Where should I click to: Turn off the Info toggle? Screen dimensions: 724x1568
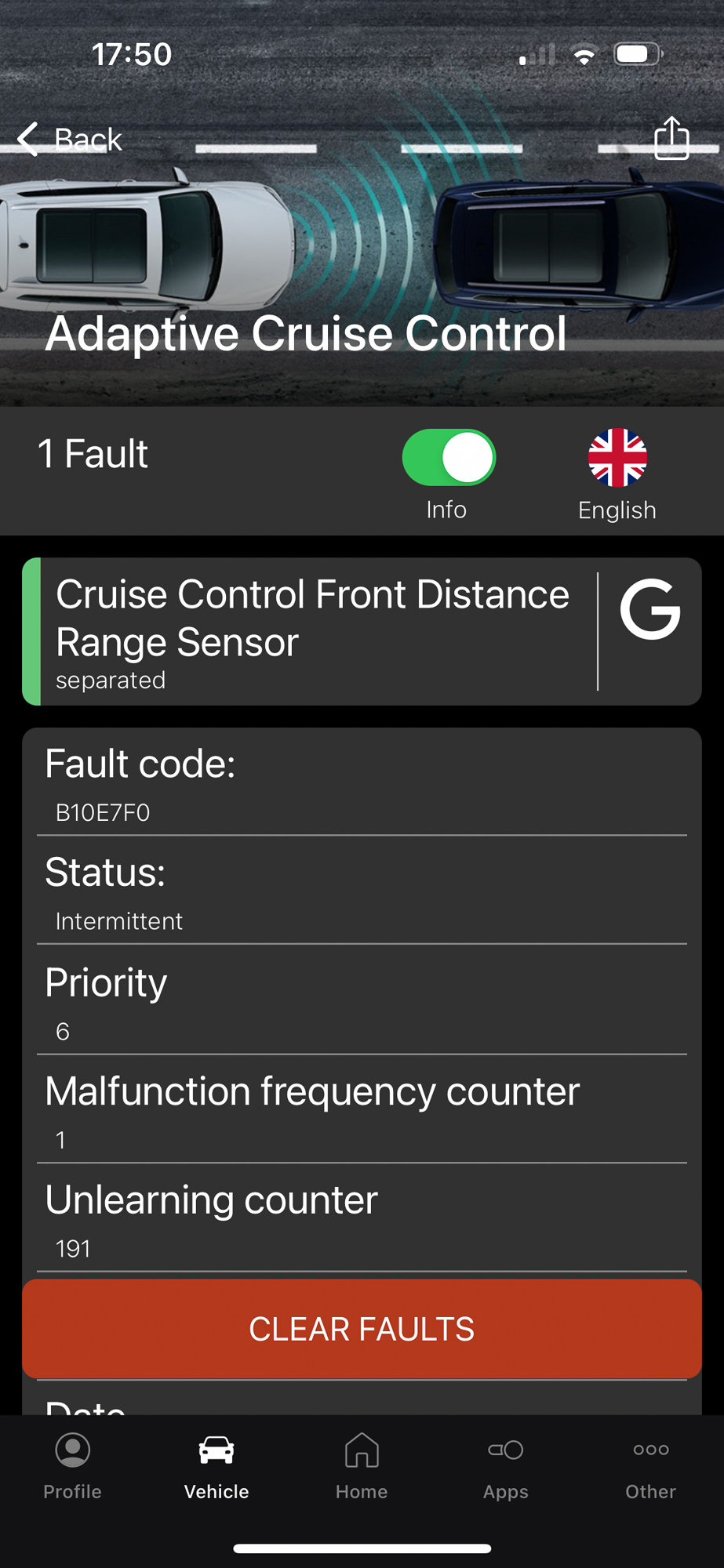[449, 458]
